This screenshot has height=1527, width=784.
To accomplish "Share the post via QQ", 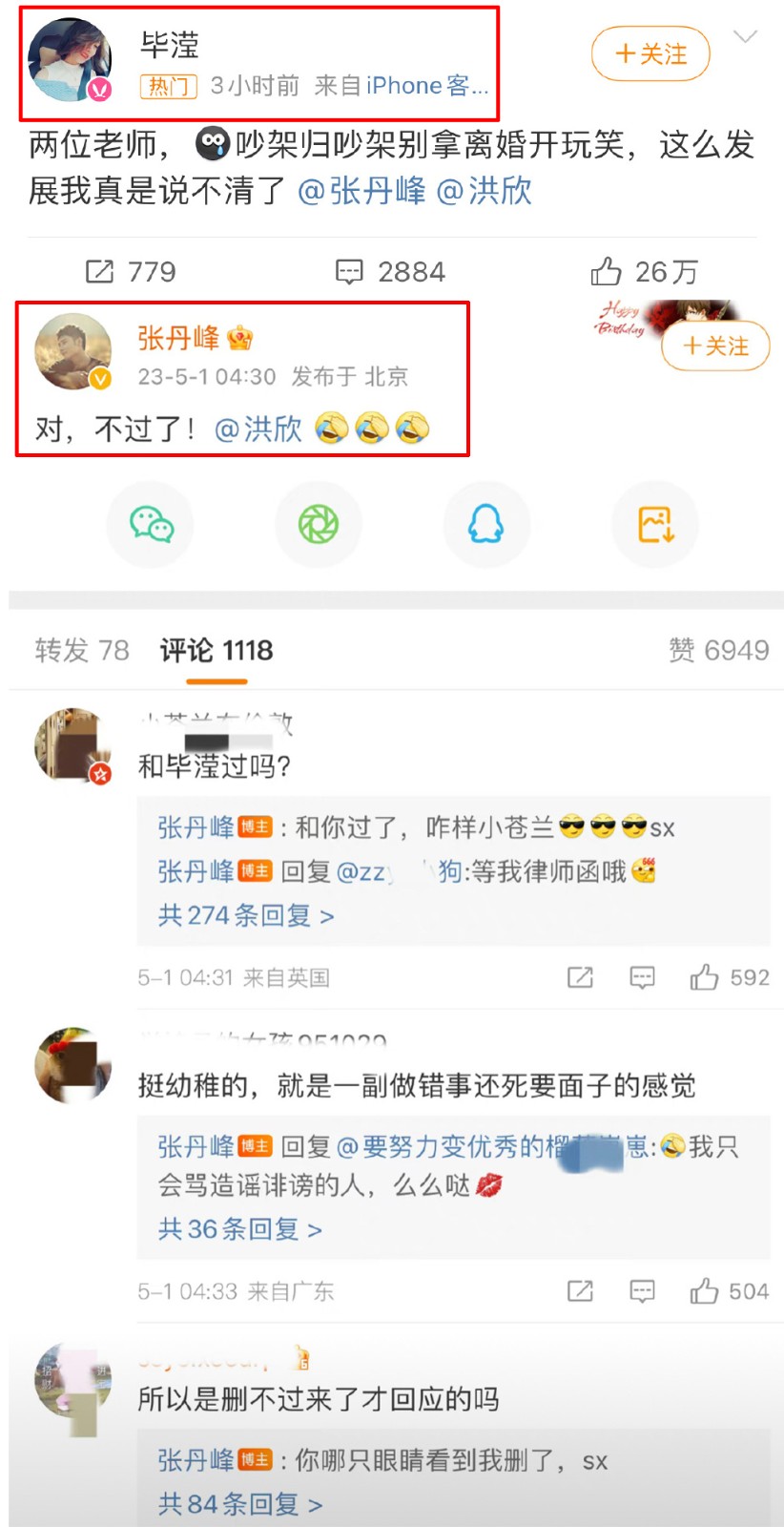I will [486, 524].
